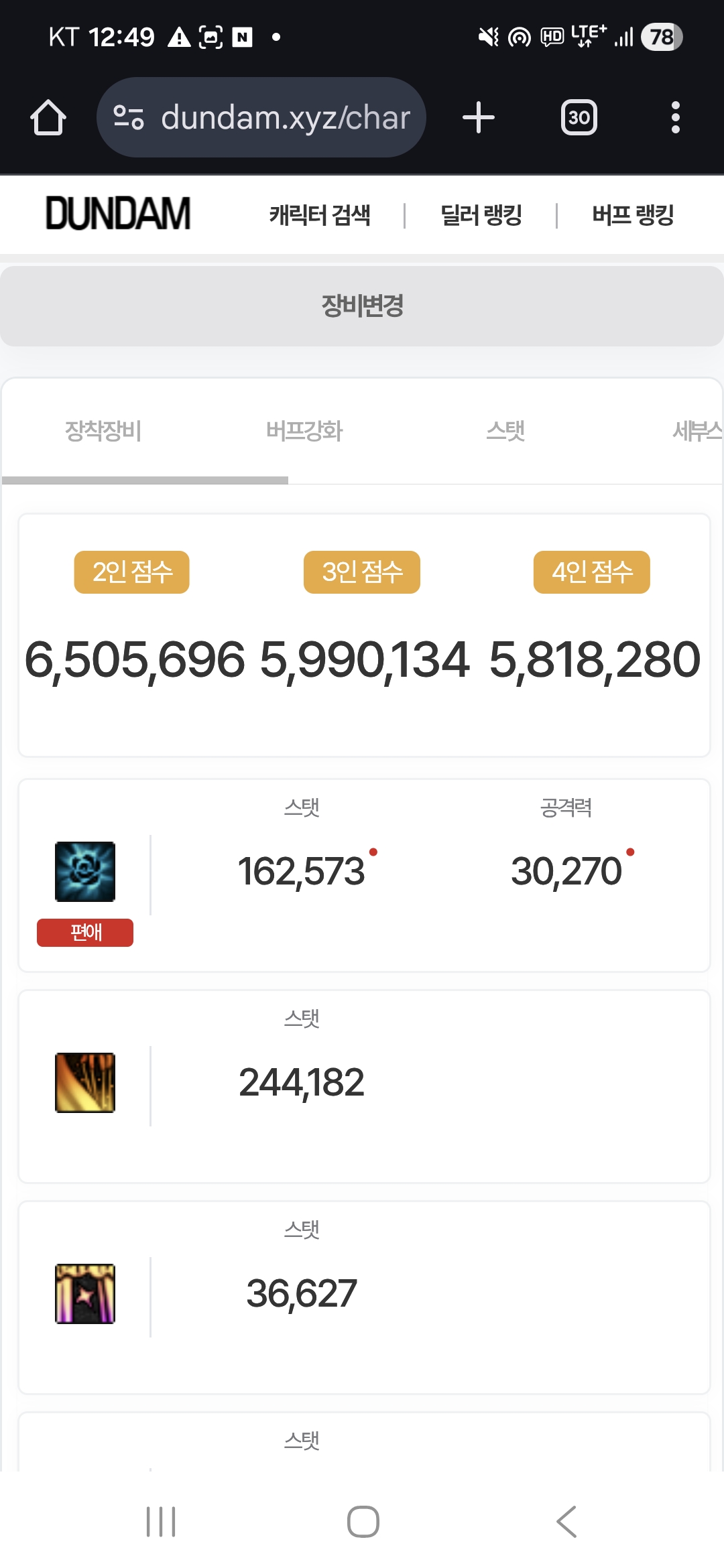Select the 버프강화 tab
Viewport: 724px width, 1568px height.
coord(304,431)
